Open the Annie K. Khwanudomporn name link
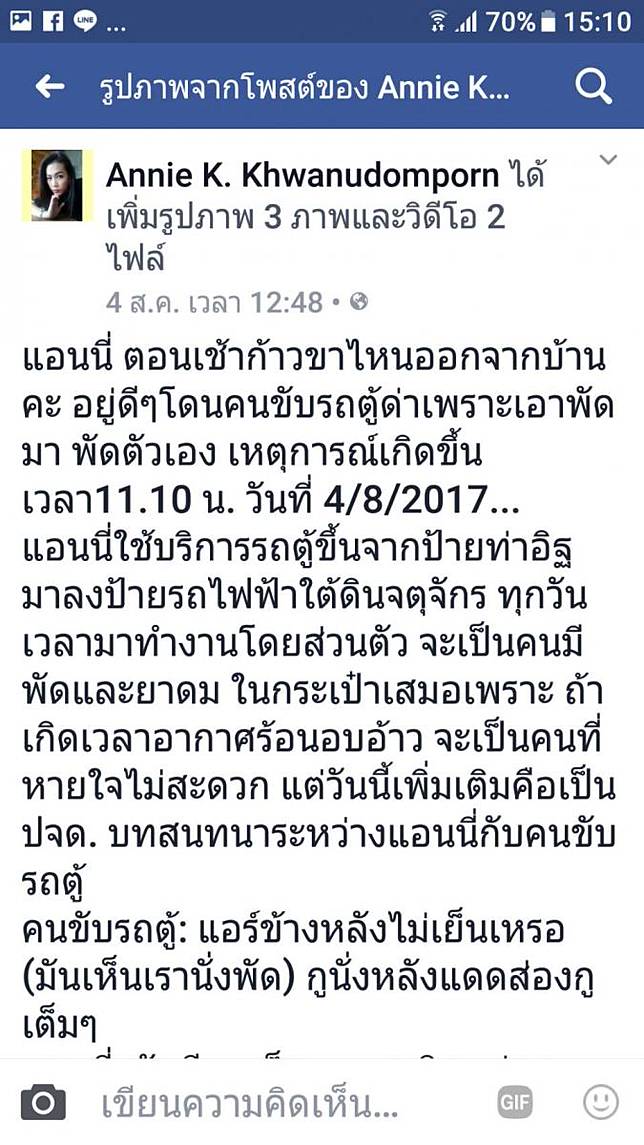644x1145 pixels. [302, 176]
